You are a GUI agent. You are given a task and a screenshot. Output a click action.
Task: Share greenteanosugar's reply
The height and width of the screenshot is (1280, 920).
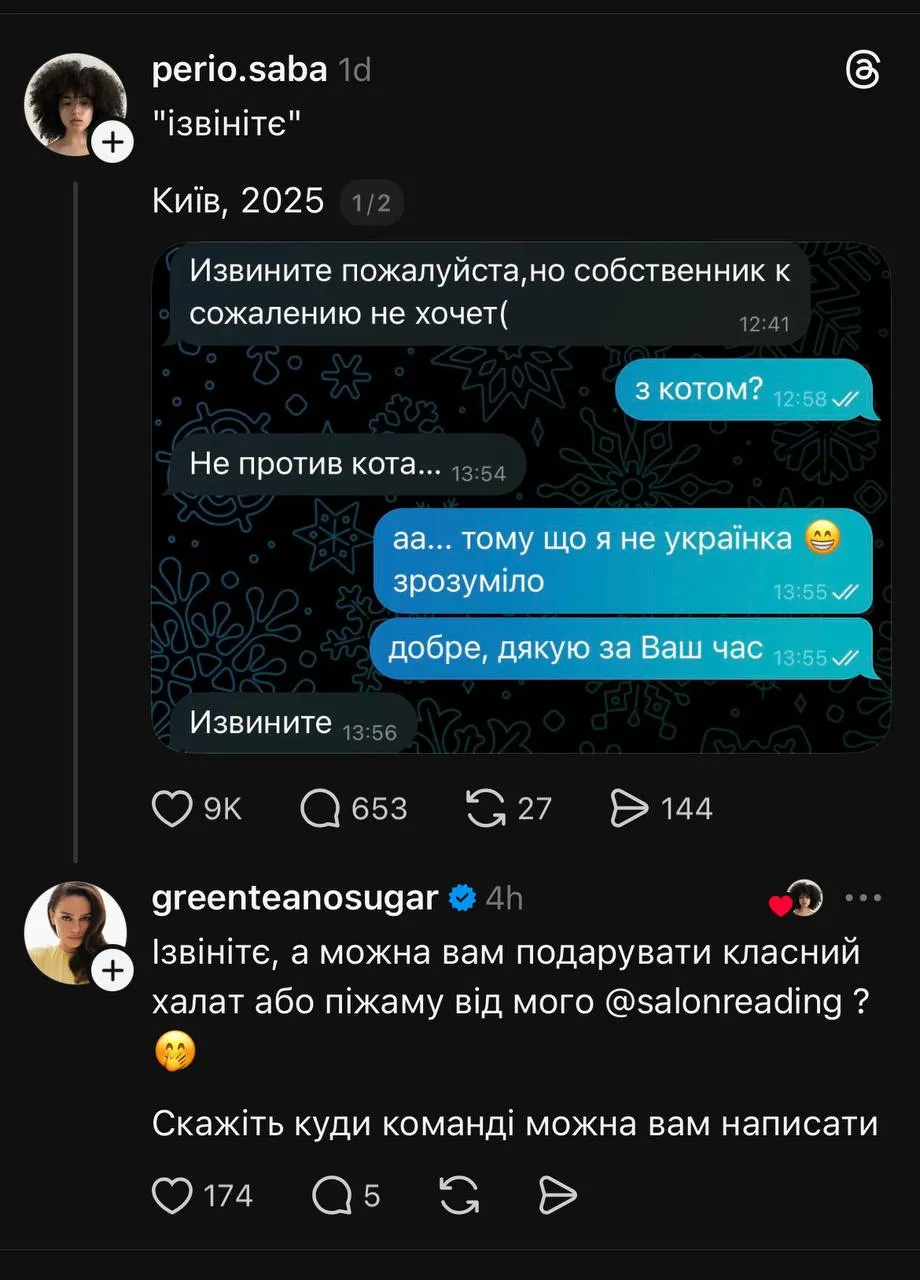(x=557, y=1195)
